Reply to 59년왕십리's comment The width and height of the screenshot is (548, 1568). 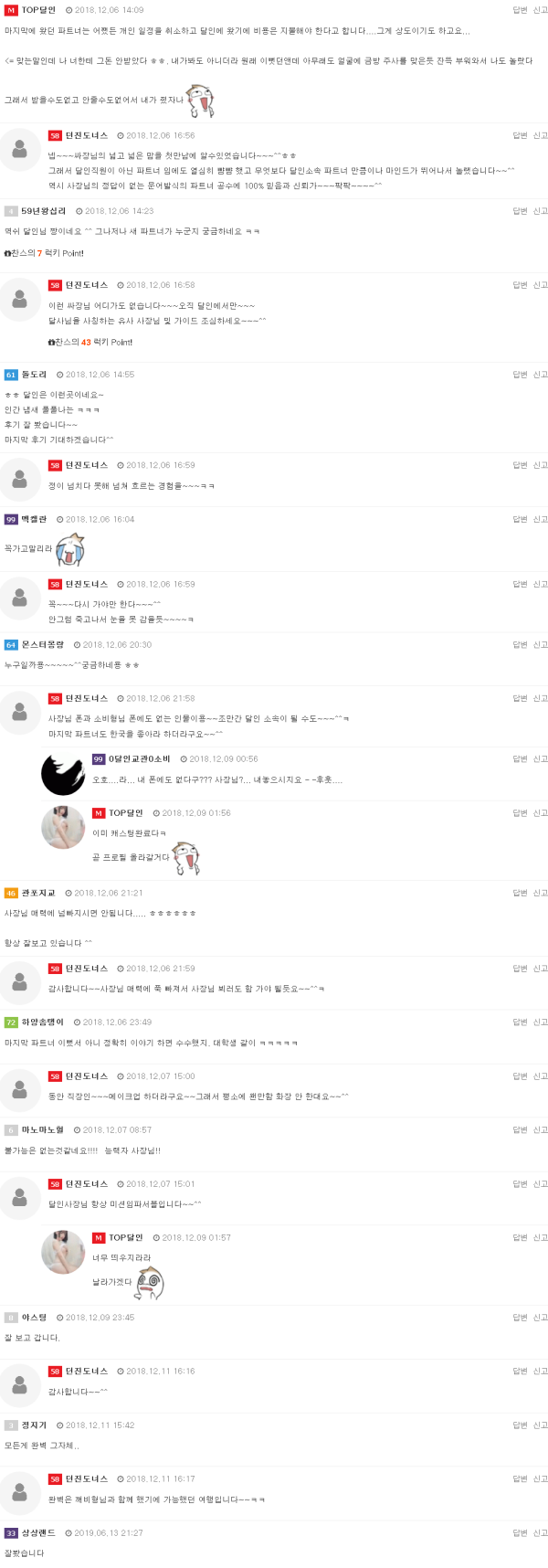(x=520, y=211)
